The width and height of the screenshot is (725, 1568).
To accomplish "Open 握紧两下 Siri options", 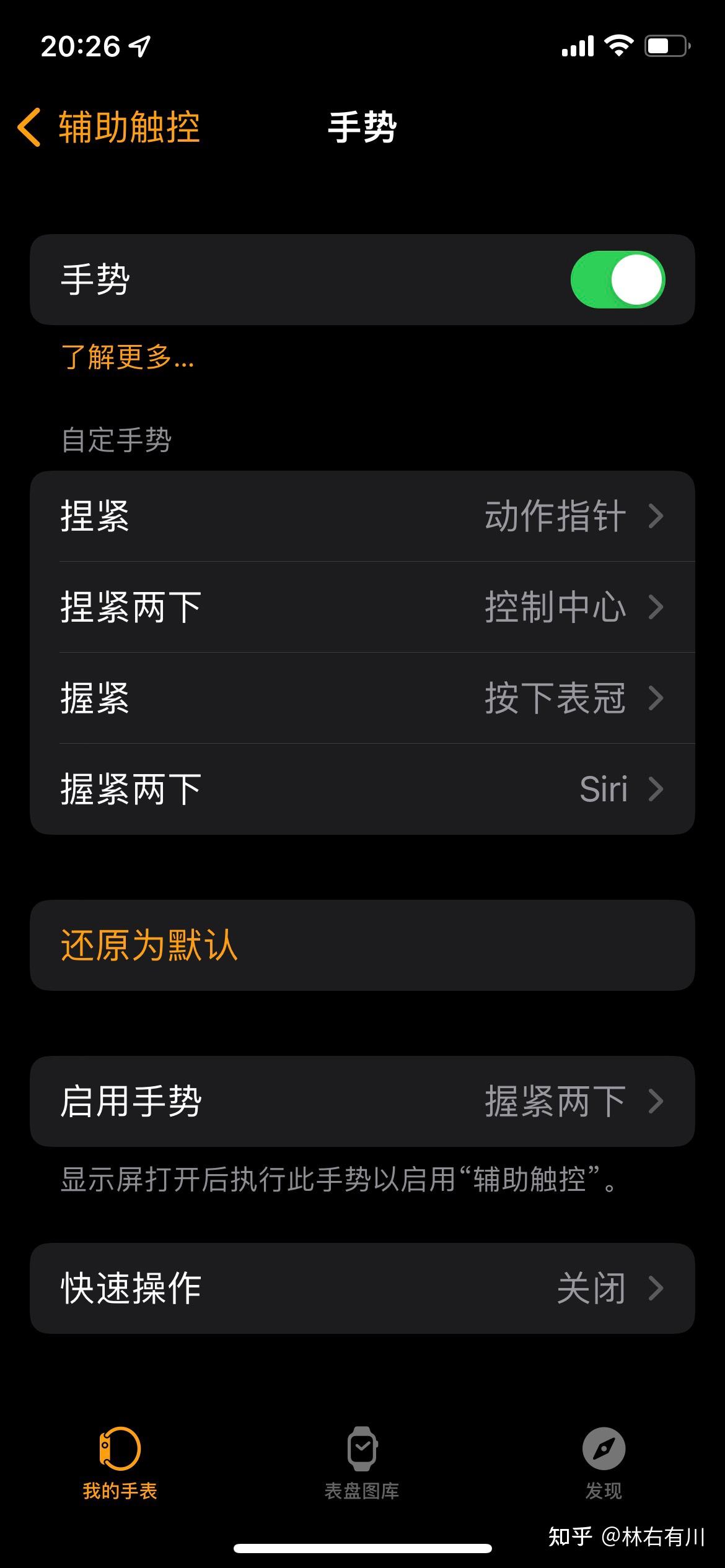I will (362, 788).
